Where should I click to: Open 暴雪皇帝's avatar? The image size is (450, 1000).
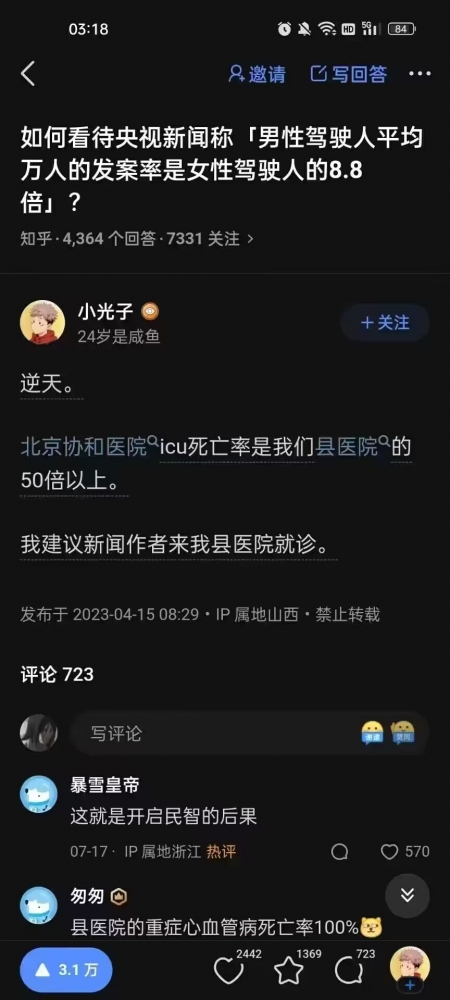[x=38, y=794]
